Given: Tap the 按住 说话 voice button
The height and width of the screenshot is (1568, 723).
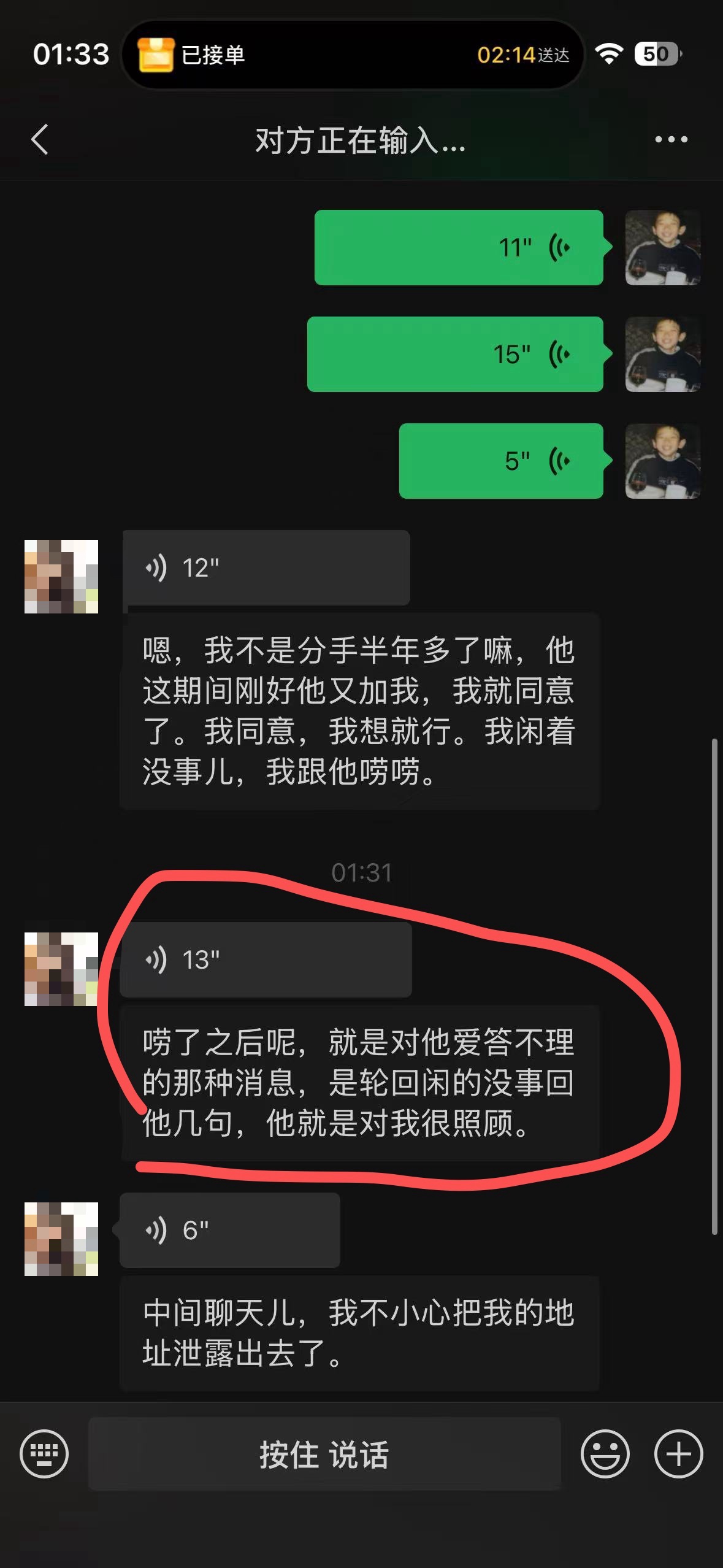Looking at the screenshot, I should [x=324, y=1454].
